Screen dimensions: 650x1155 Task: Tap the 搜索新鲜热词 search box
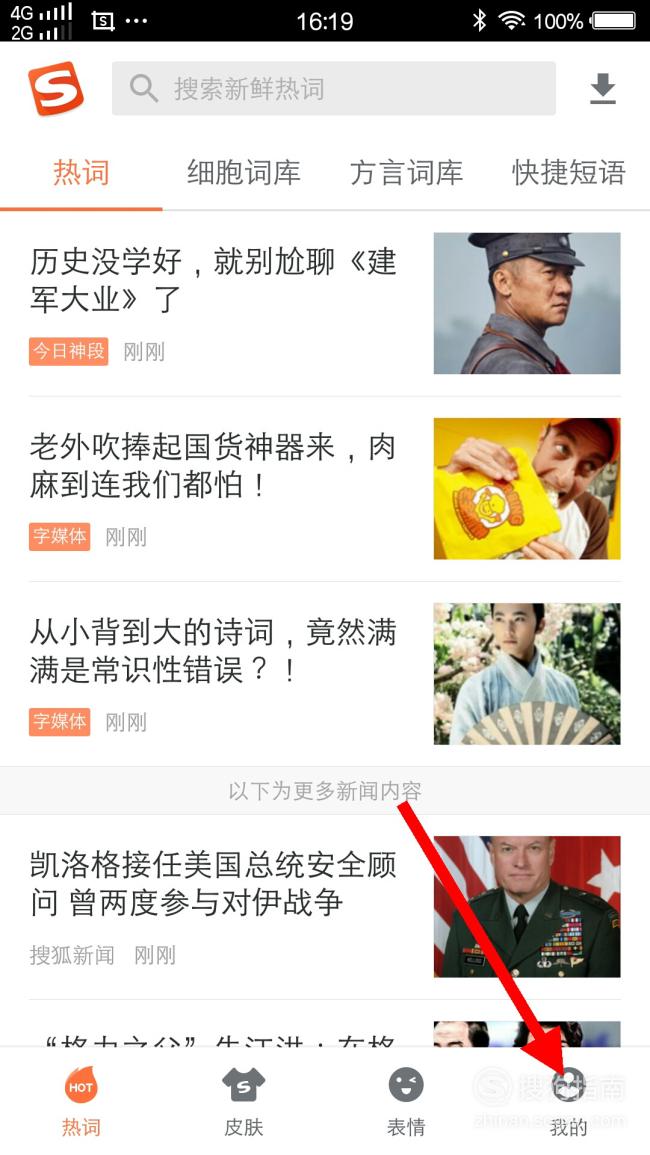click(x=333, y=88)
